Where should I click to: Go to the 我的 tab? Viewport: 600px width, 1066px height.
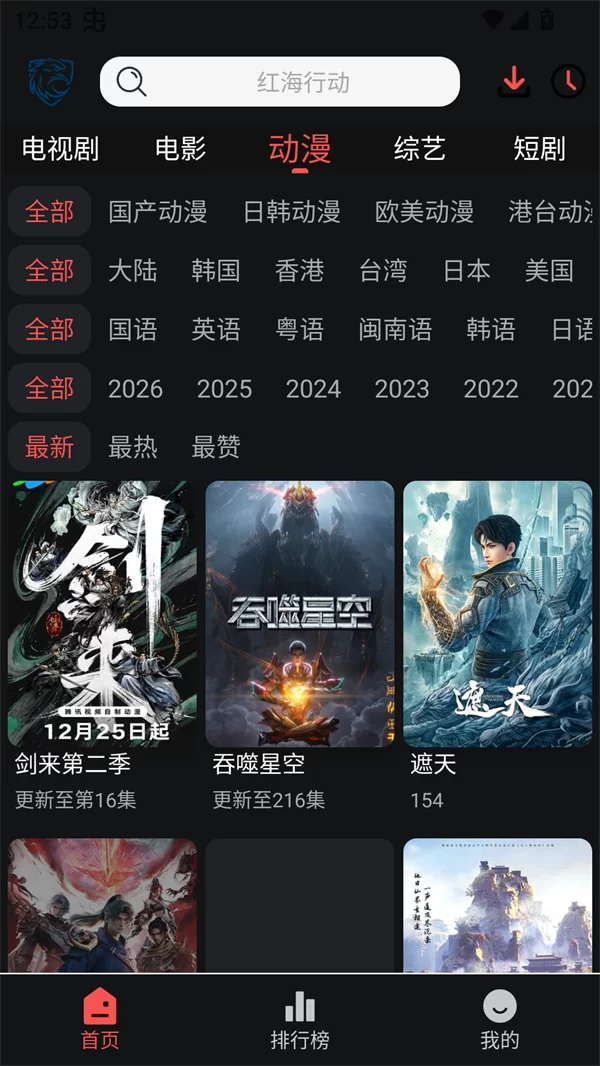500,1020
